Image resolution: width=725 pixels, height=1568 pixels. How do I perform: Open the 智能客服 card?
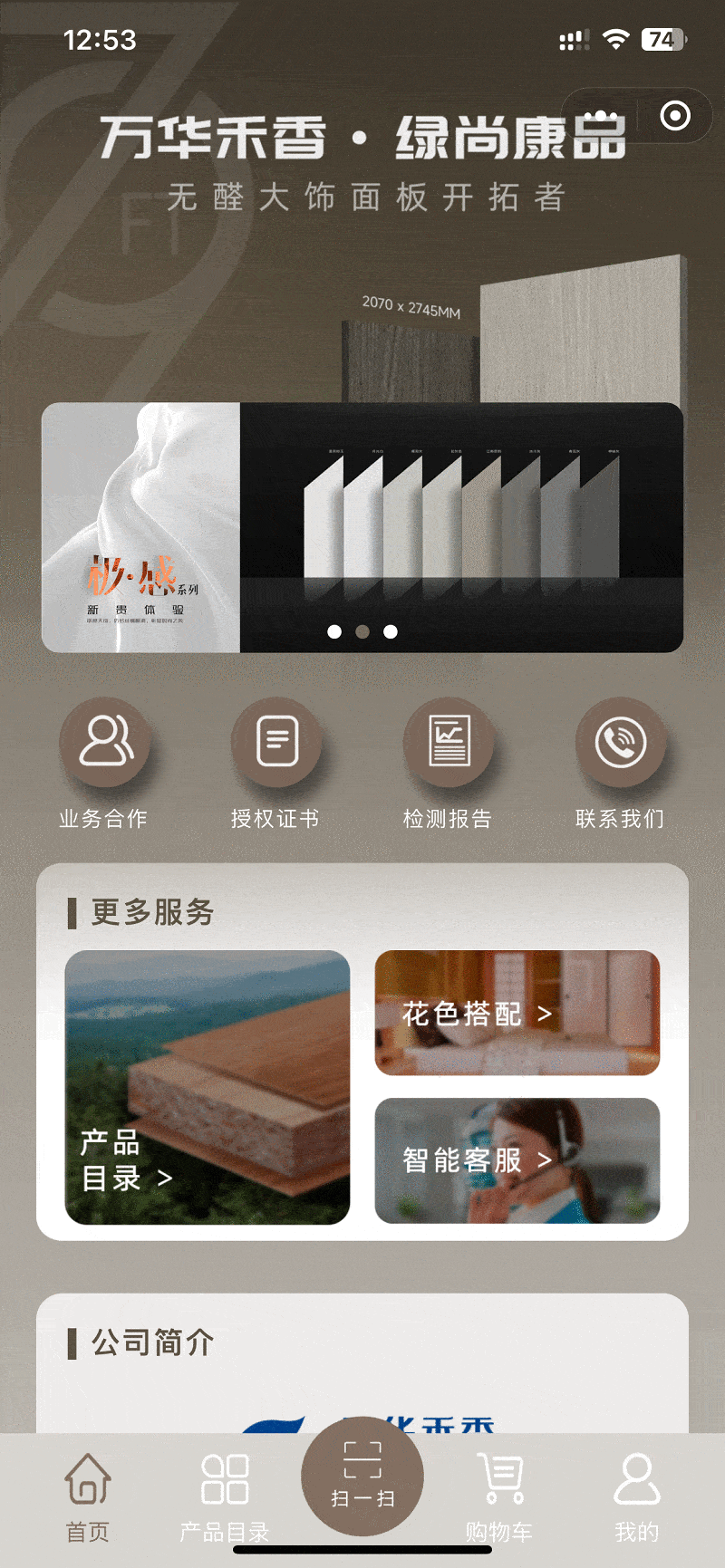pos(517,1160)
